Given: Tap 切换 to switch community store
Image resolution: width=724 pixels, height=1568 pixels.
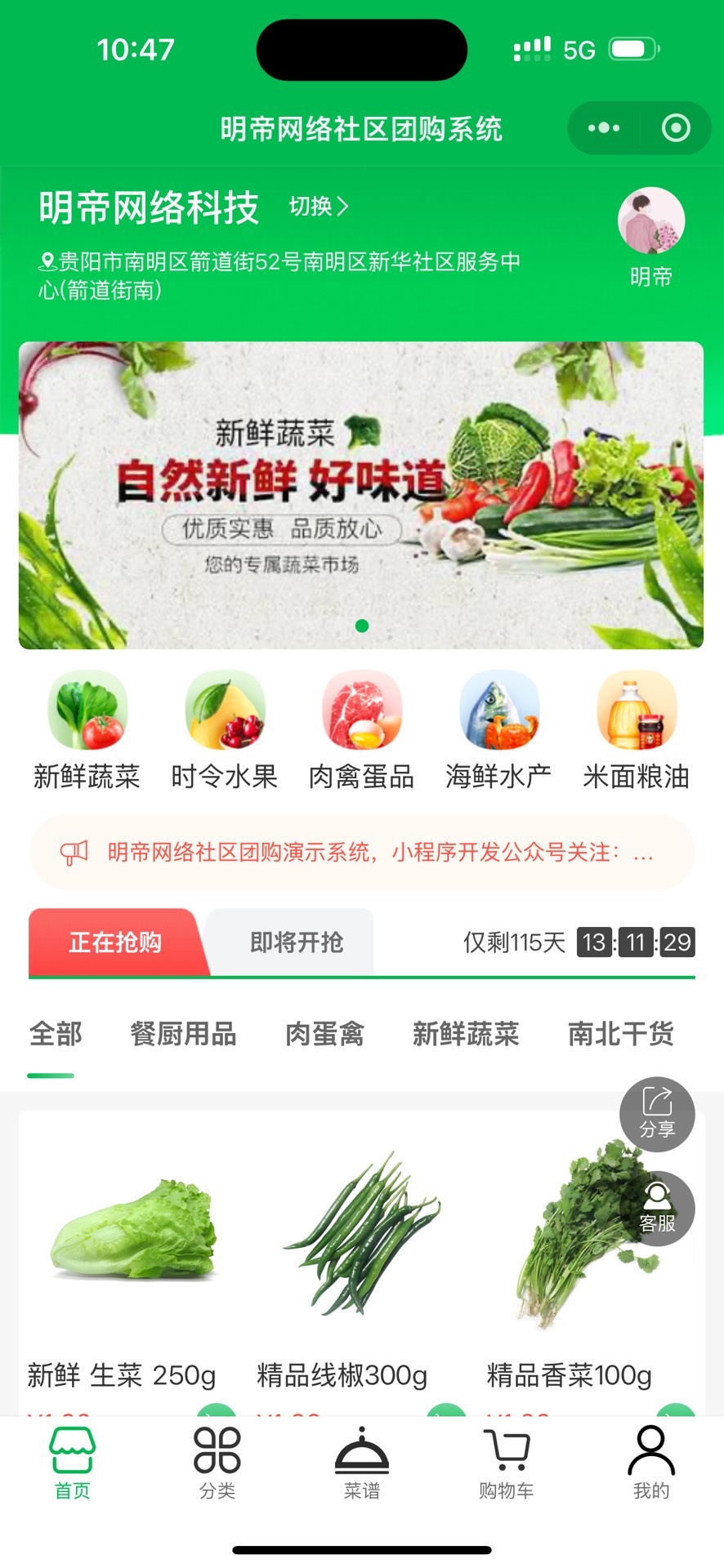Looking at the screenshot, I should [x=319, y=207].
